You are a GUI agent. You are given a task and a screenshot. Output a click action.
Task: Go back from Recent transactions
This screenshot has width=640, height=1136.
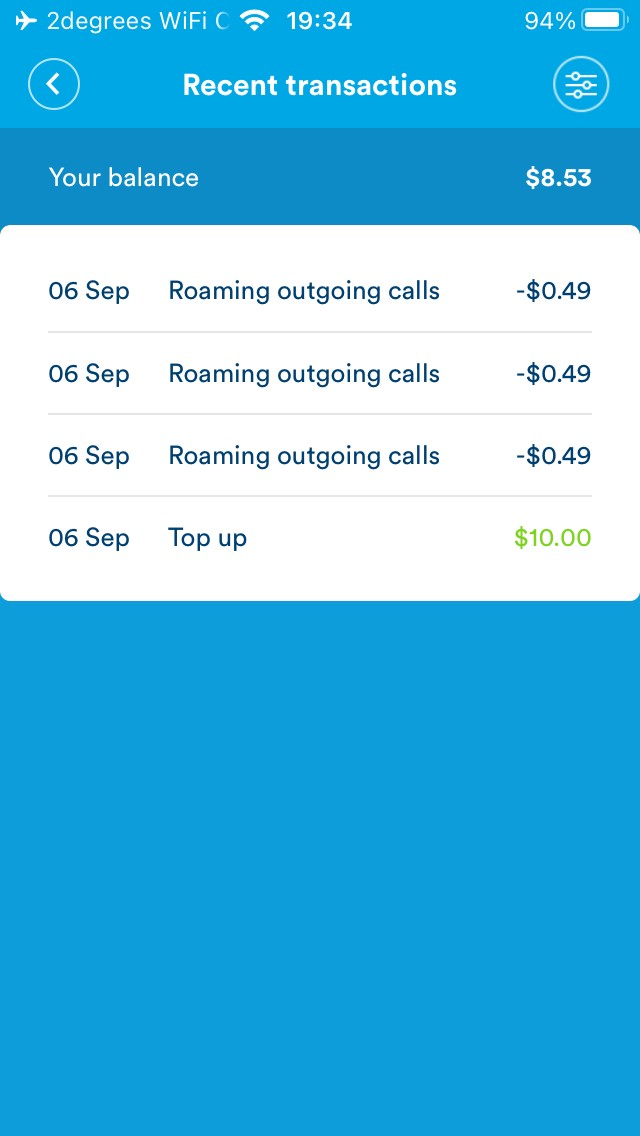click(54, 85)
